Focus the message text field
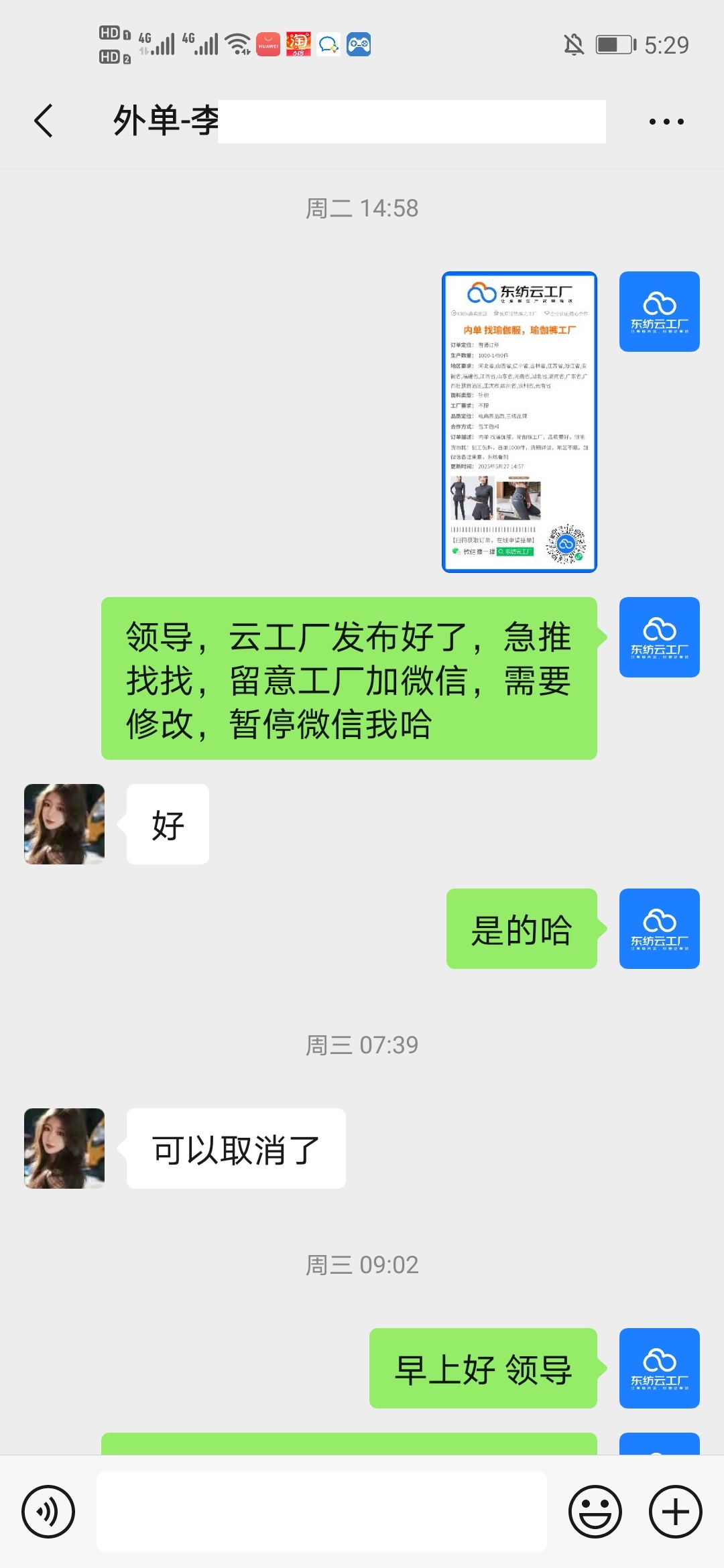The width and height of the screenshot is (724, 1568). pyautogui.click(x=322, y=1512)
